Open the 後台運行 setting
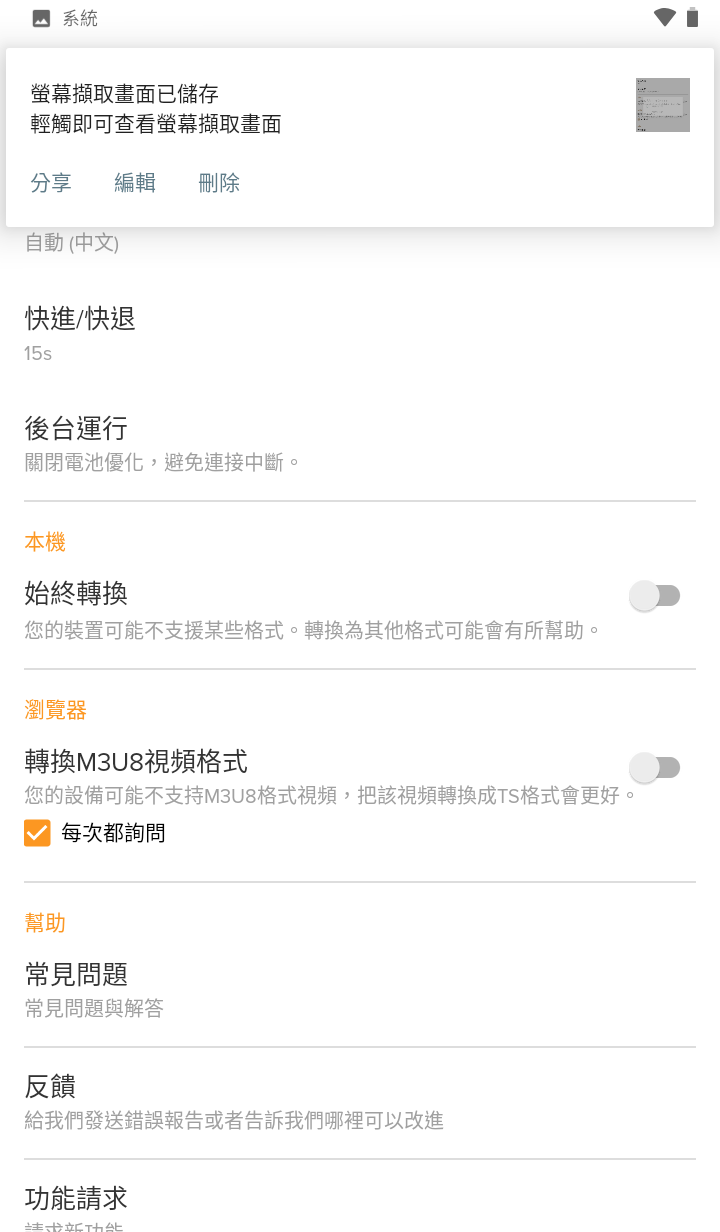 click(76, 443)
